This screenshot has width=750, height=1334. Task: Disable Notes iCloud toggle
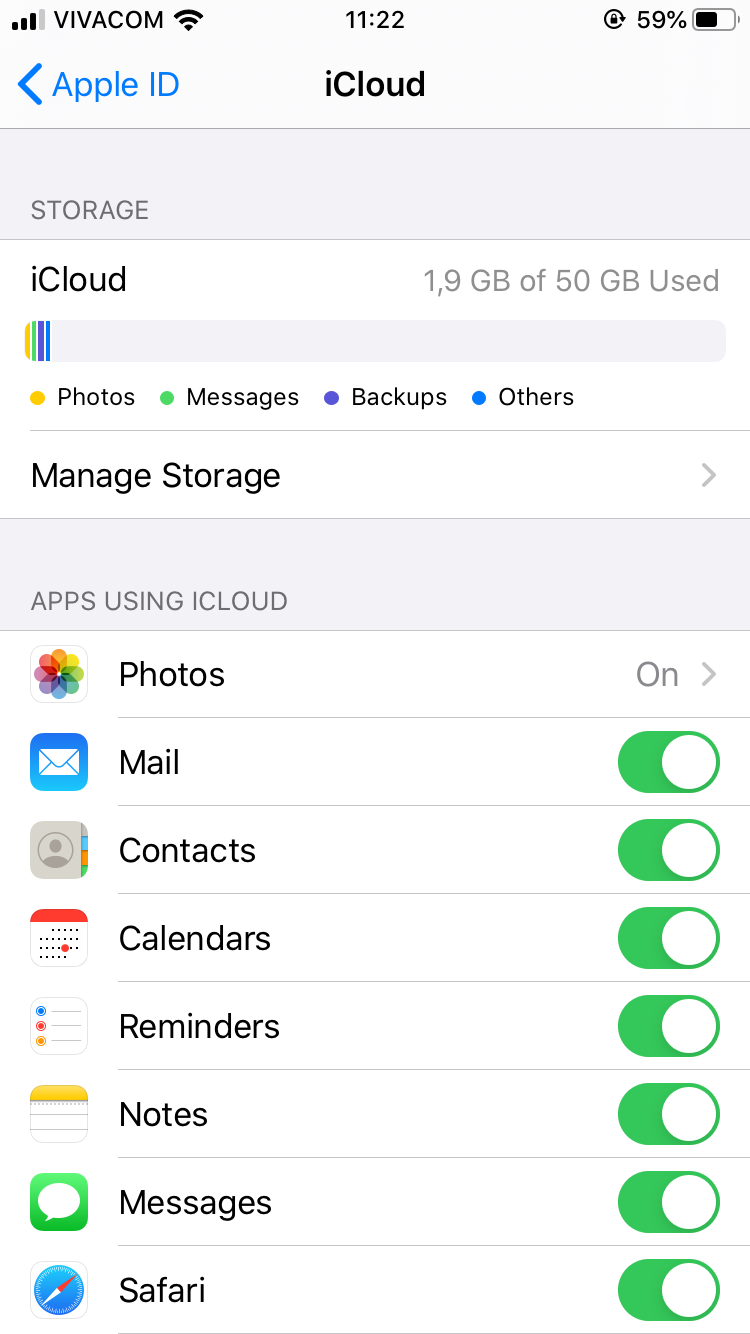[669, 1114]
